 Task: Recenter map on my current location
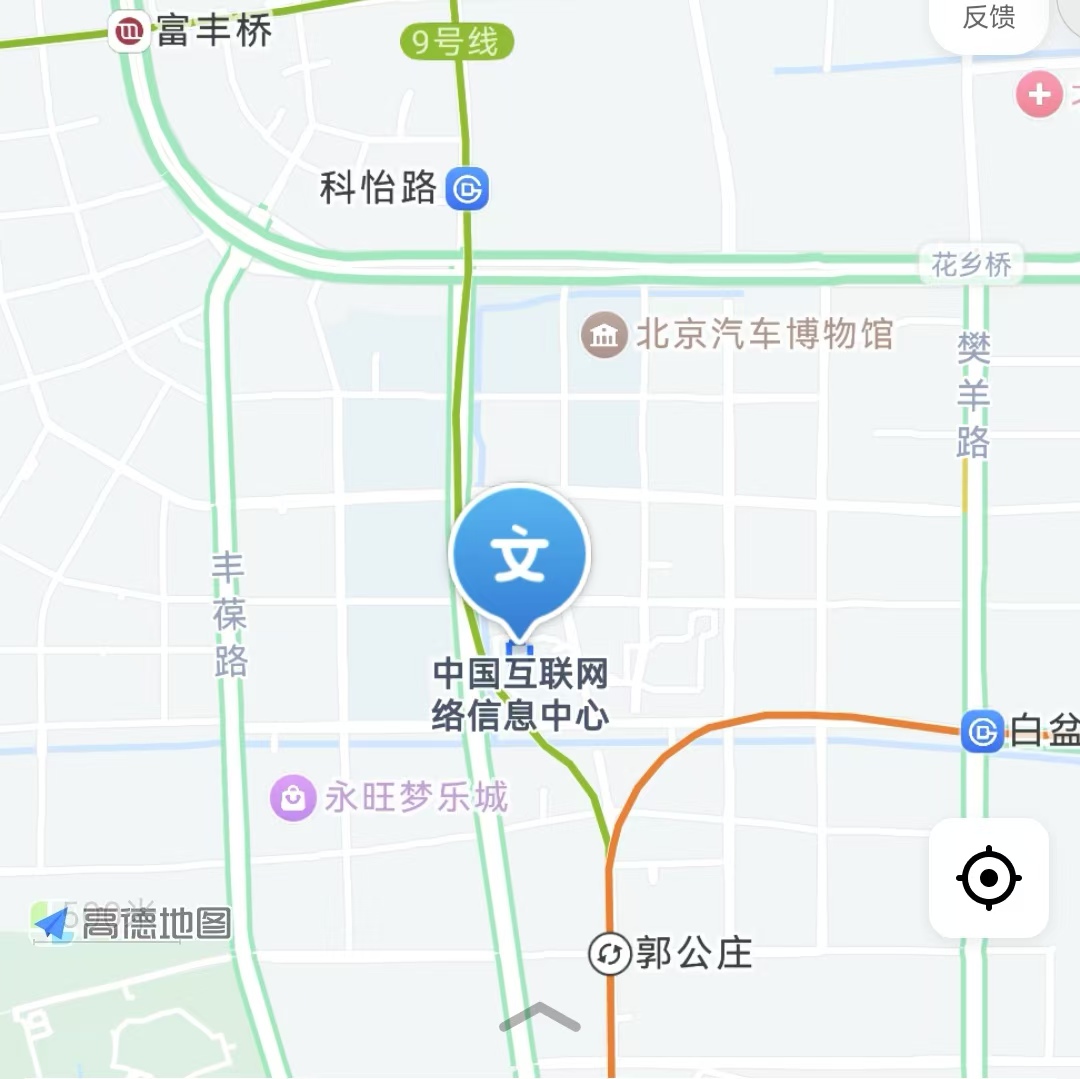click(989, 878)
